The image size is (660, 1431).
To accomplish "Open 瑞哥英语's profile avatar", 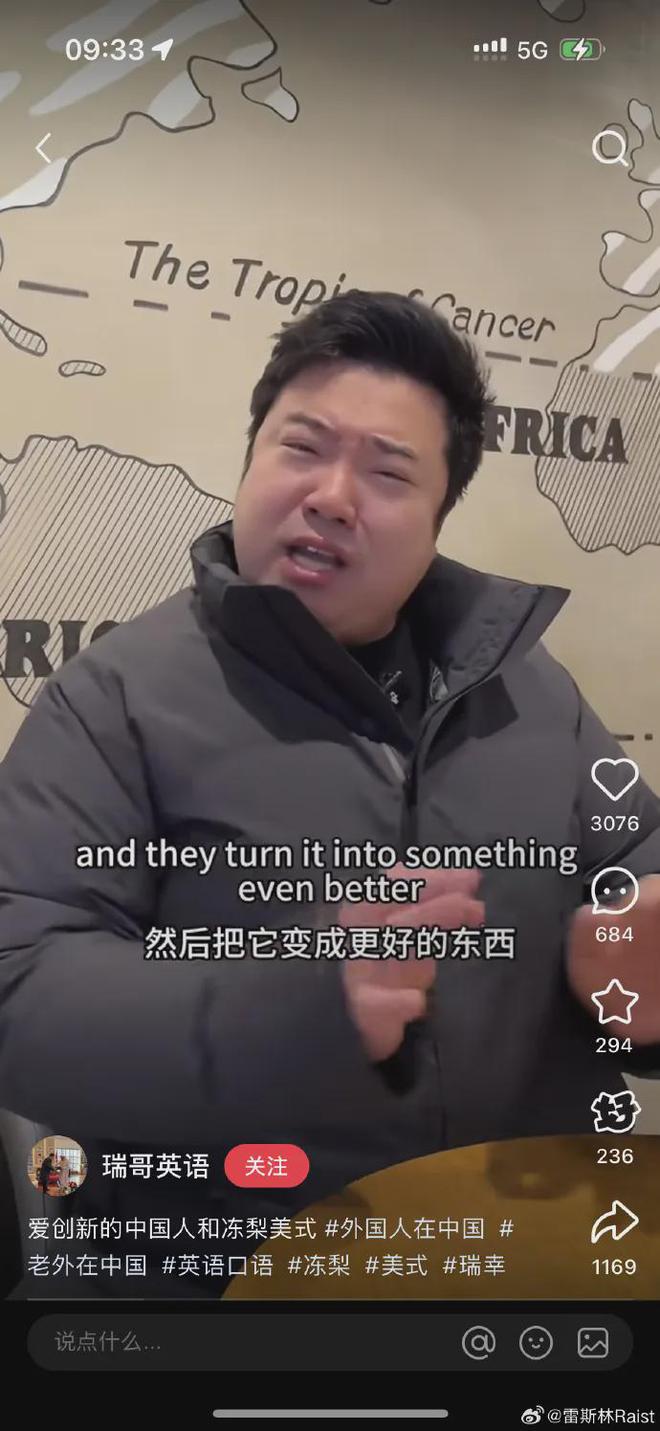I will point(57,1165).
